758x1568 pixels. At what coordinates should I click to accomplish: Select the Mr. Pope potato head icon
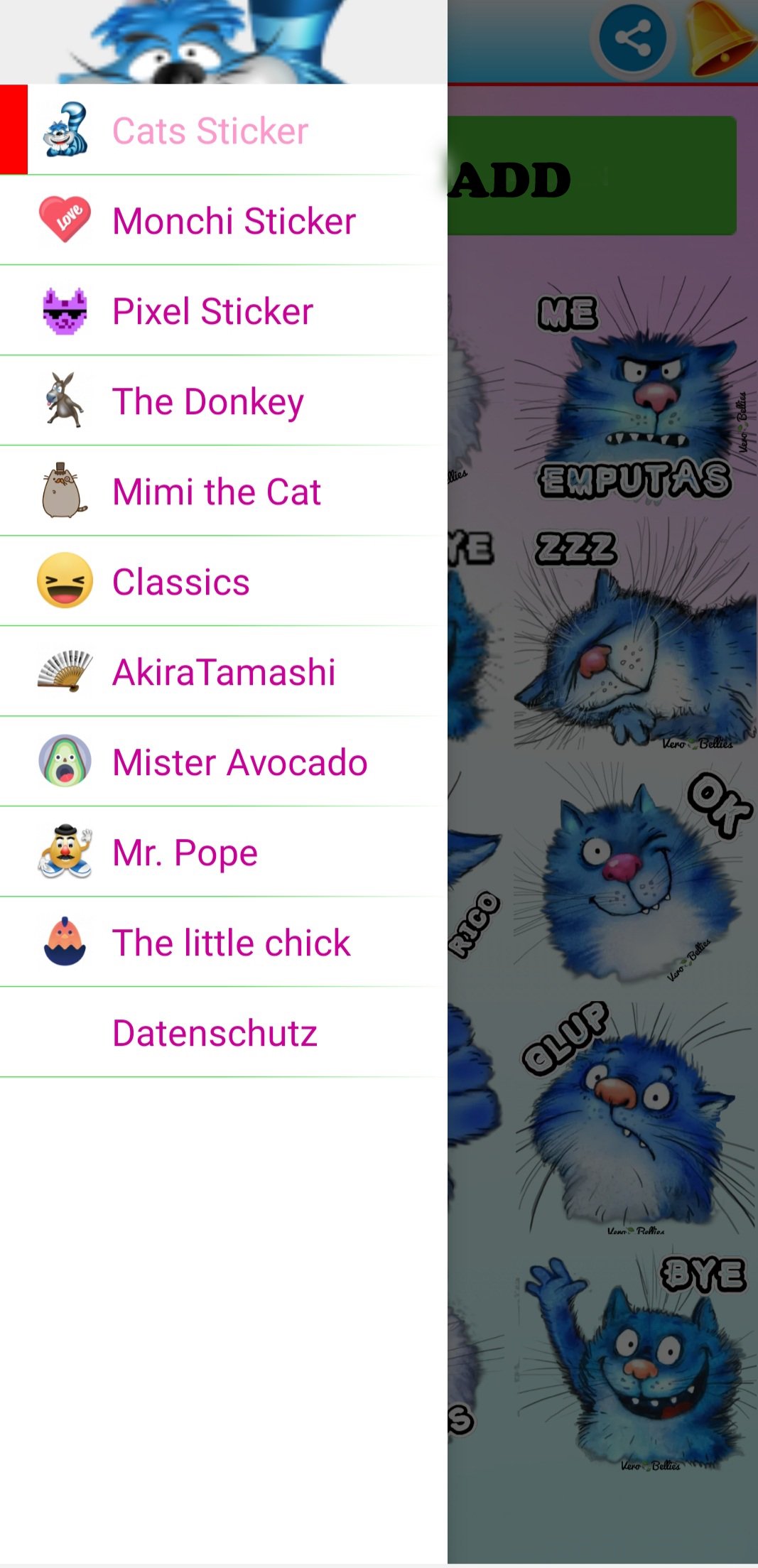tap(65, 851)
